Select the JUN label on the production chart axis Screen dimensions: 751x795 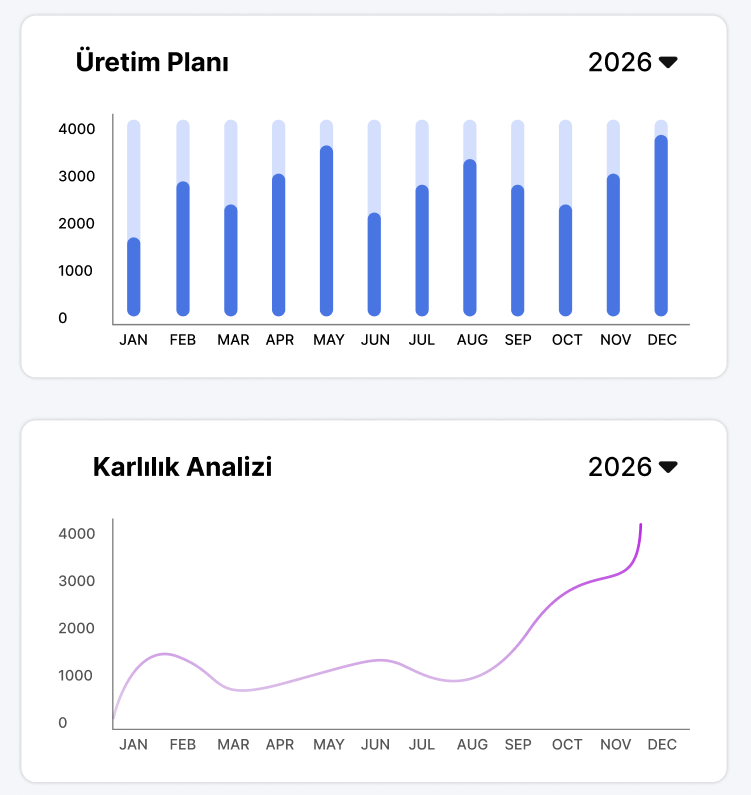point(375,339)
